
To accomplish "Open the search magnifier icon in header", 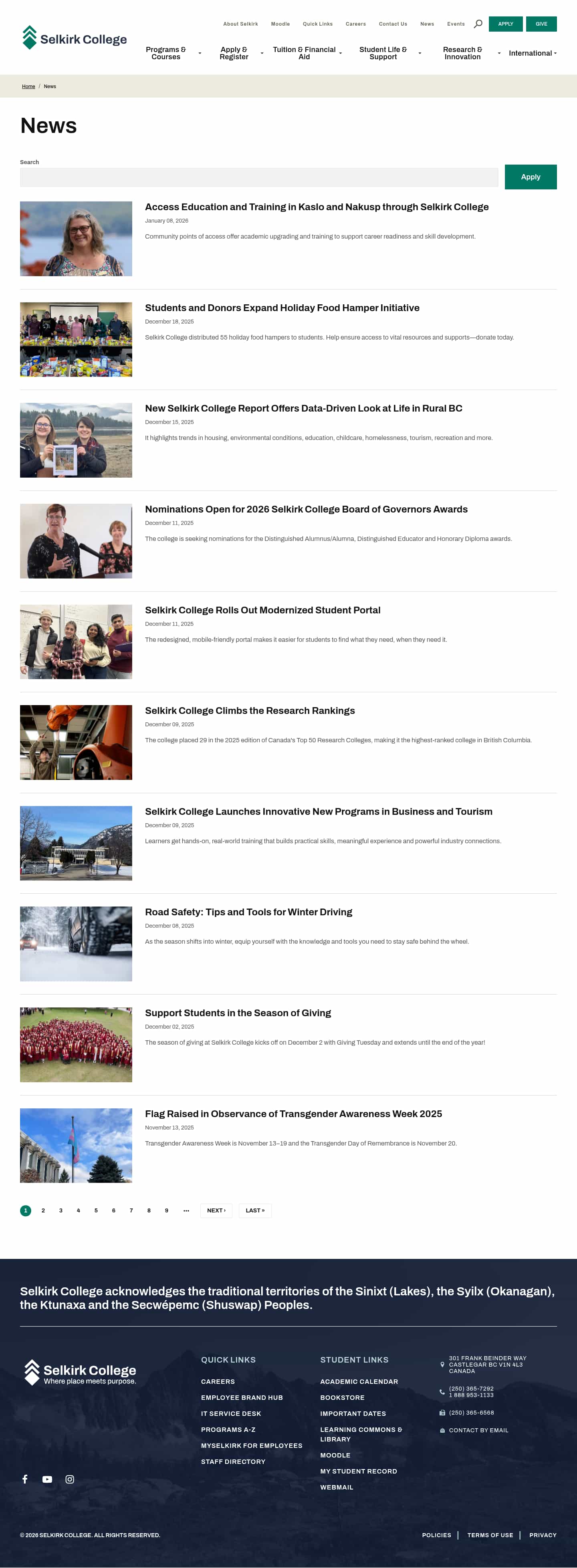I will coord(478,24).
